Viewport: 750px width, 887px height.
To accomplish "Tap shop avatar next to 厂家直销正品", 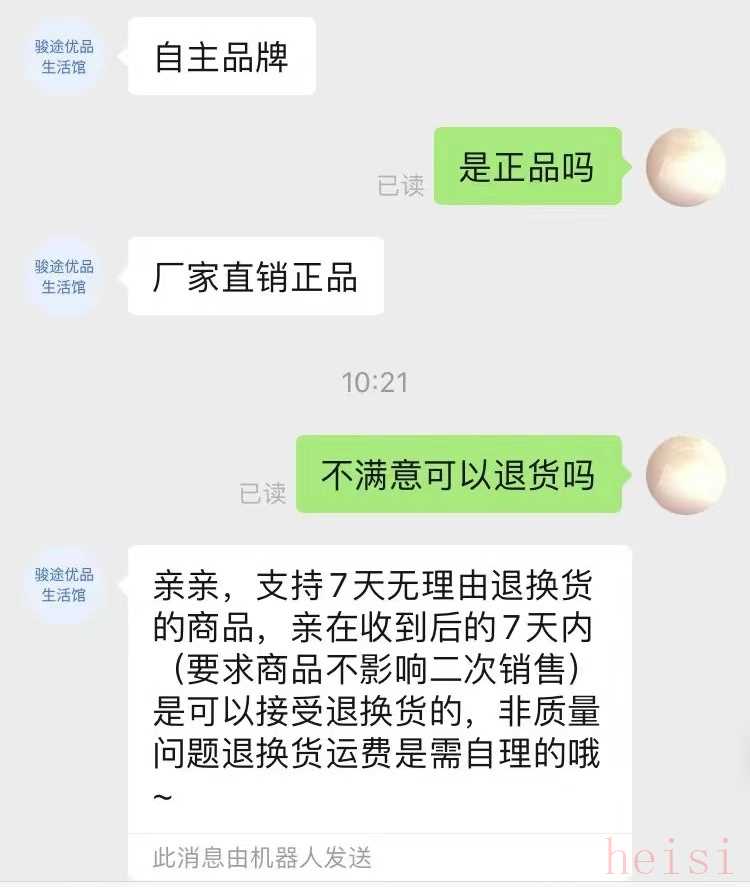I will pos(64,276).
